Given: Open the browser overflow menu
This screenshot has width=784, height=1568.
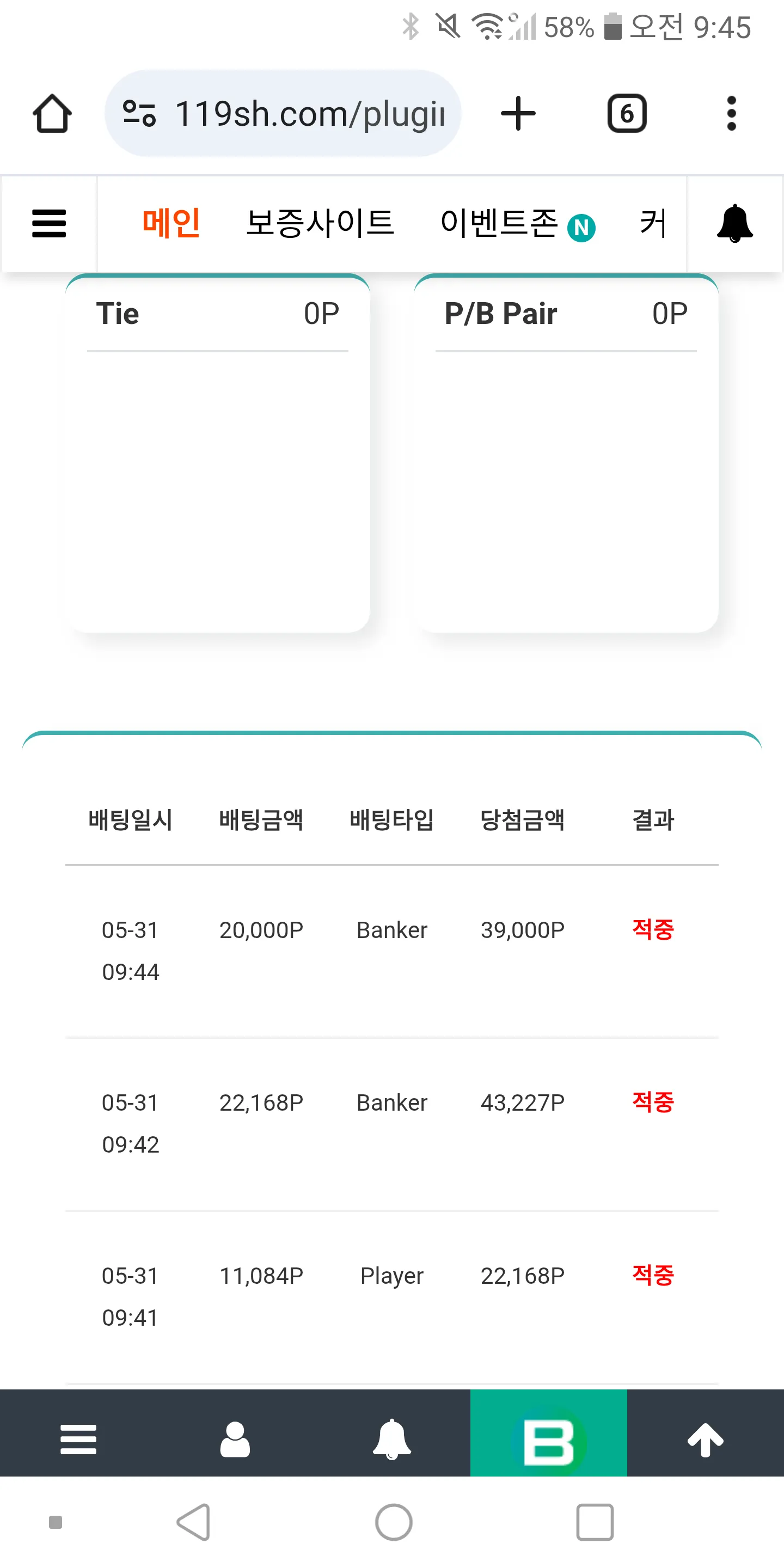Looking at the screenshot, I should coord(732,114).
